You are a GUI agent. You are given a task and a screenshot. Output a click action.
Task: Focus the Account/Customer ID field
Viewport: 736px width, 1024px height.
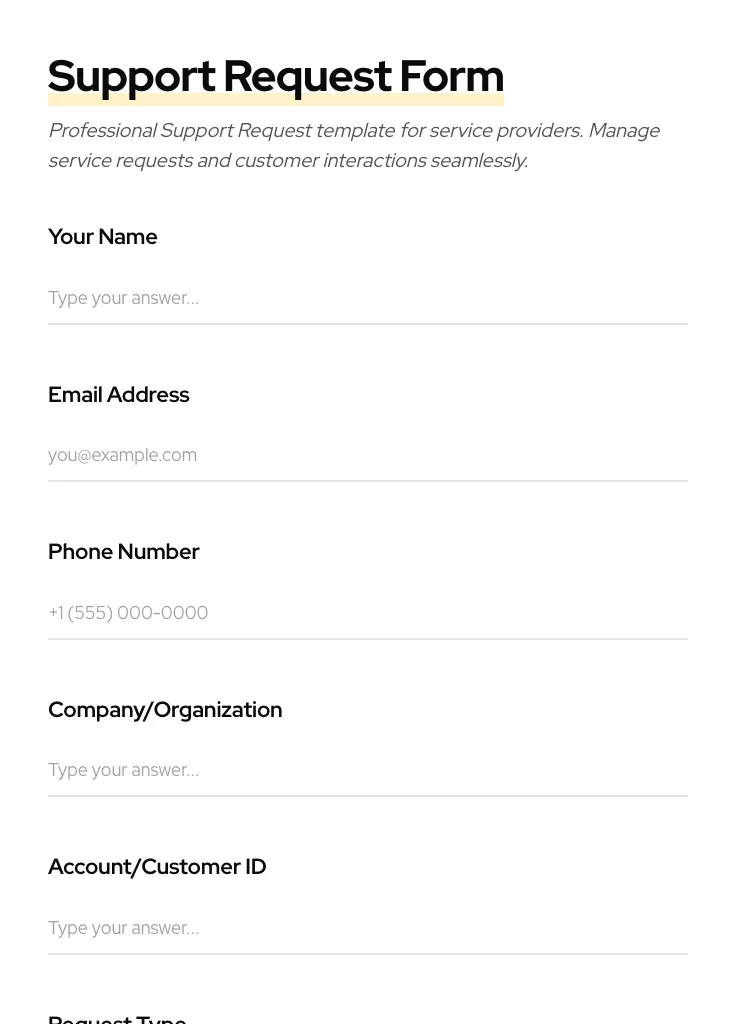367,928
